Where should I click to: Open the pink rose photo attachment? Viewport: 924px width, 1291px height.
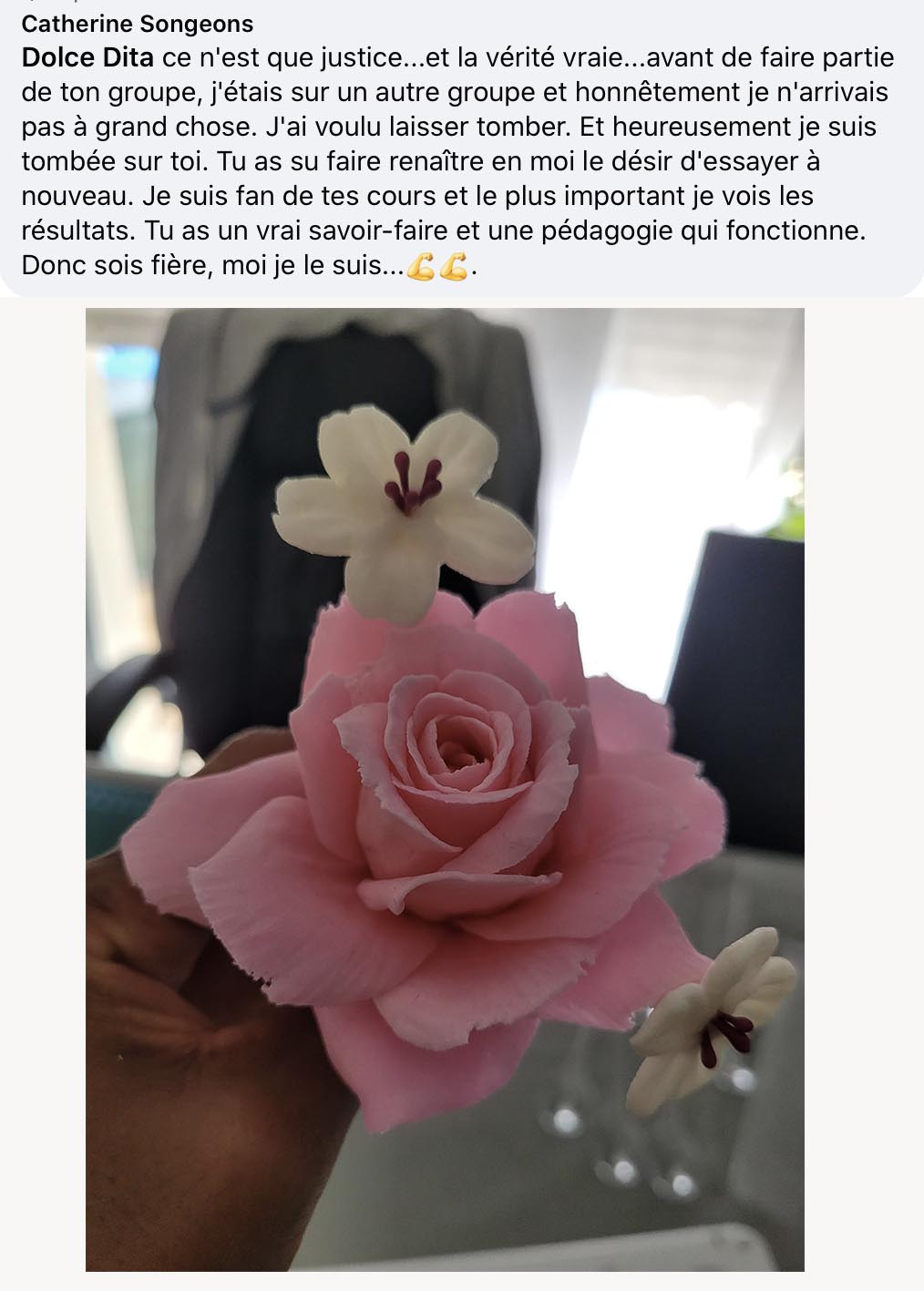[x=445, y=789]
